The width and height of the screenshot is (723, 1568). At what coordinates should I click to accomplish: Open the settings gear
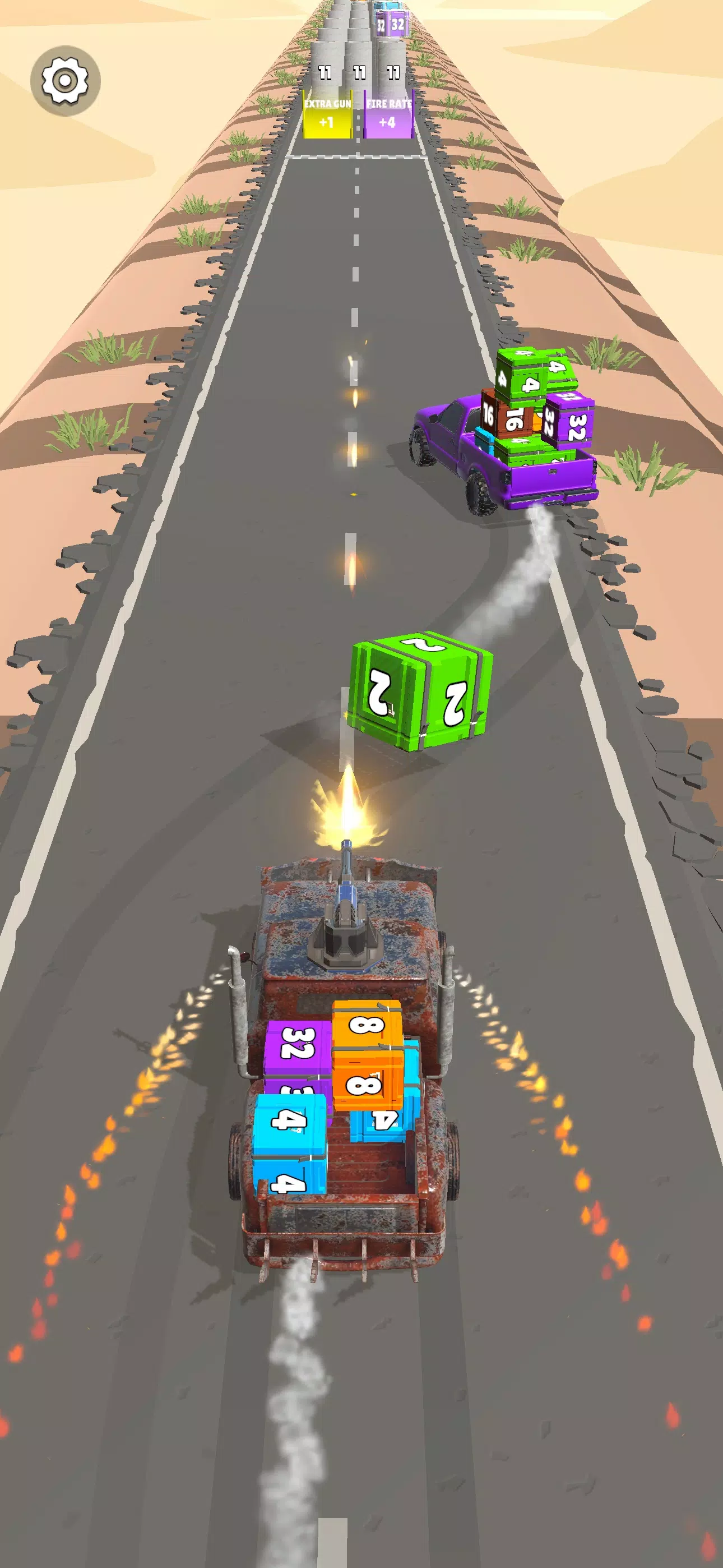pos(65,80)
